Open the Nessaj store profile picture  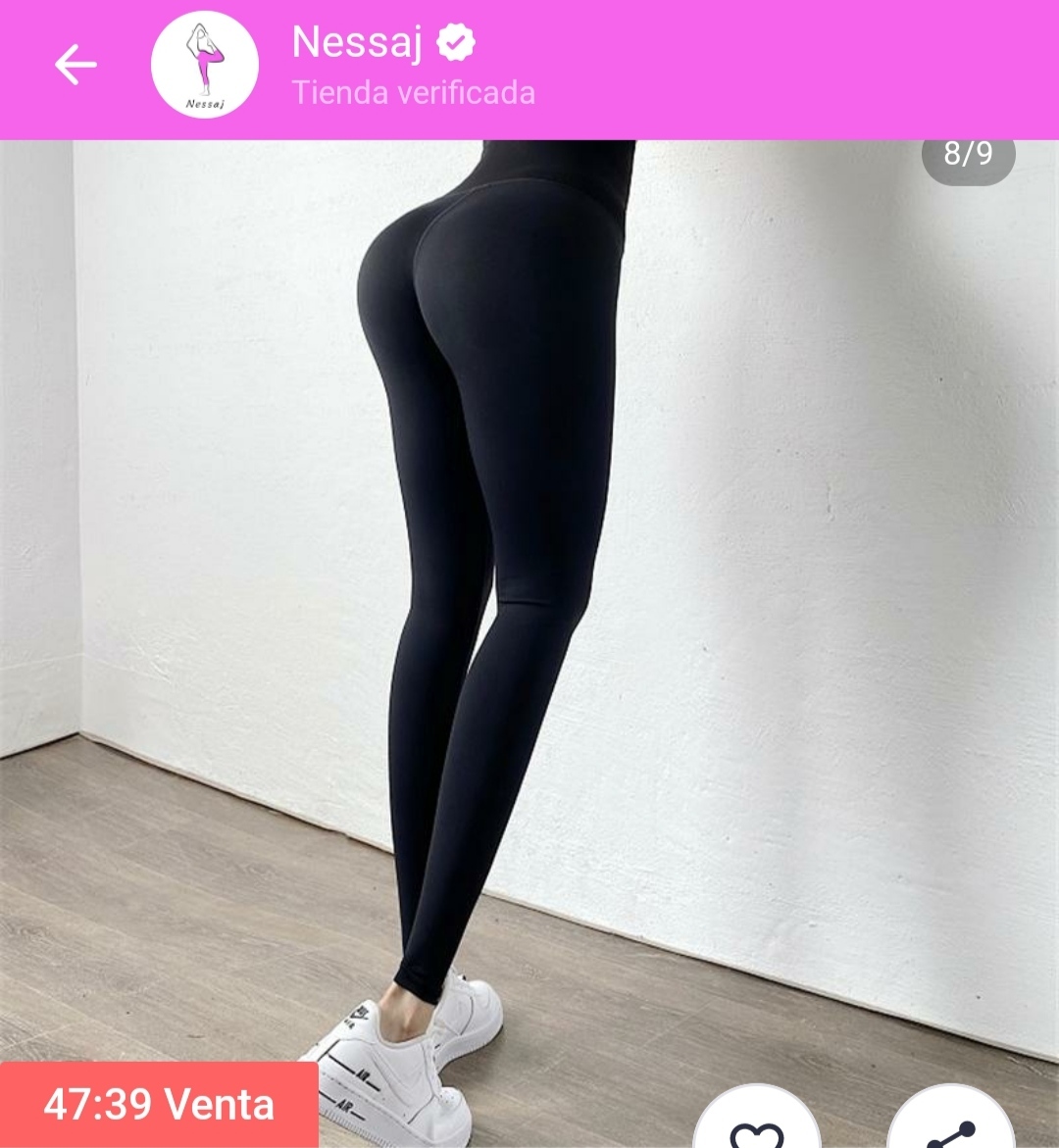(x=204, y=65)
